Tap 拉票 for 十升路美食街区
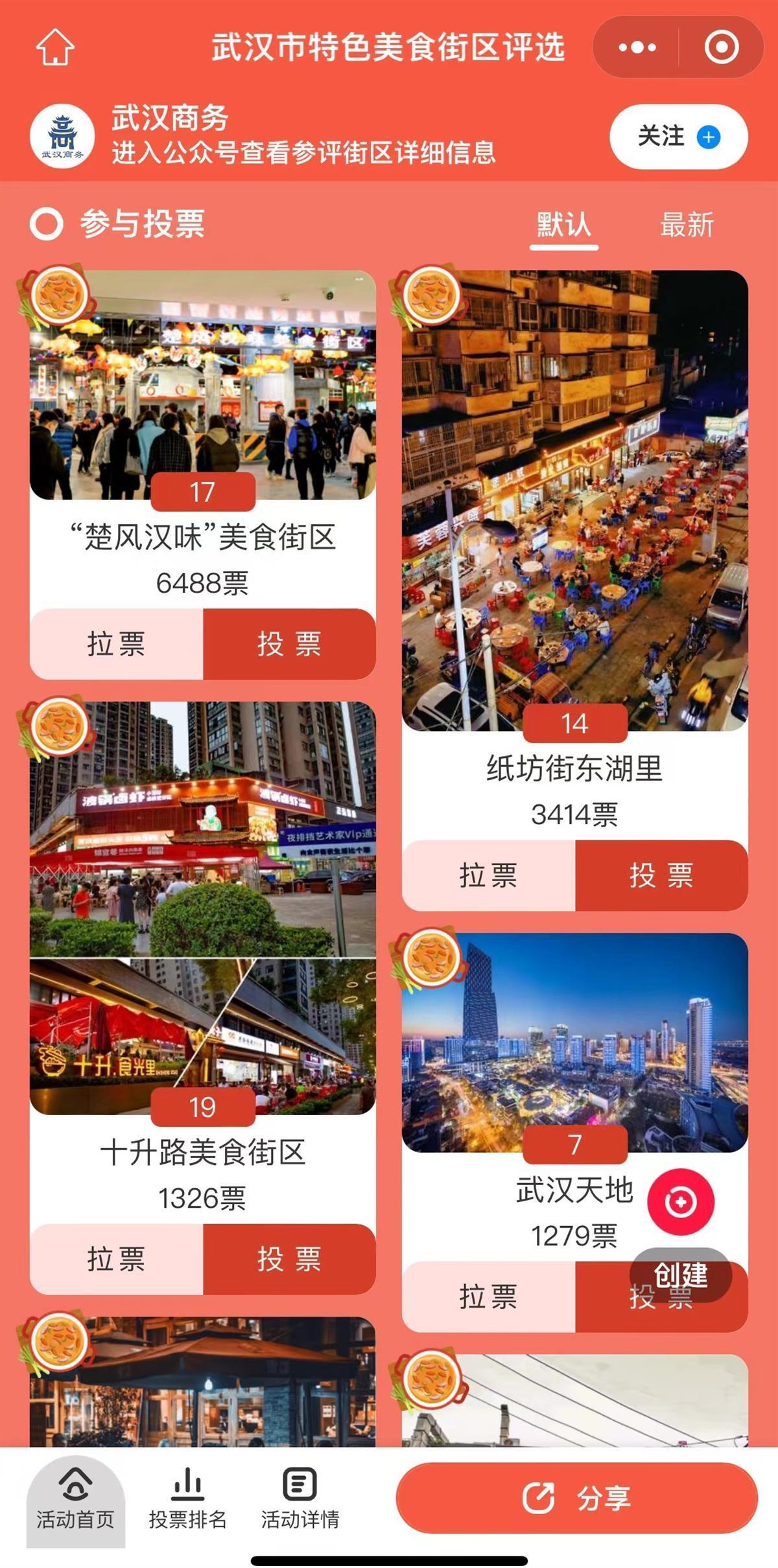The height and width of the screenshot is (1568, 778). [x=117, y=1259]
